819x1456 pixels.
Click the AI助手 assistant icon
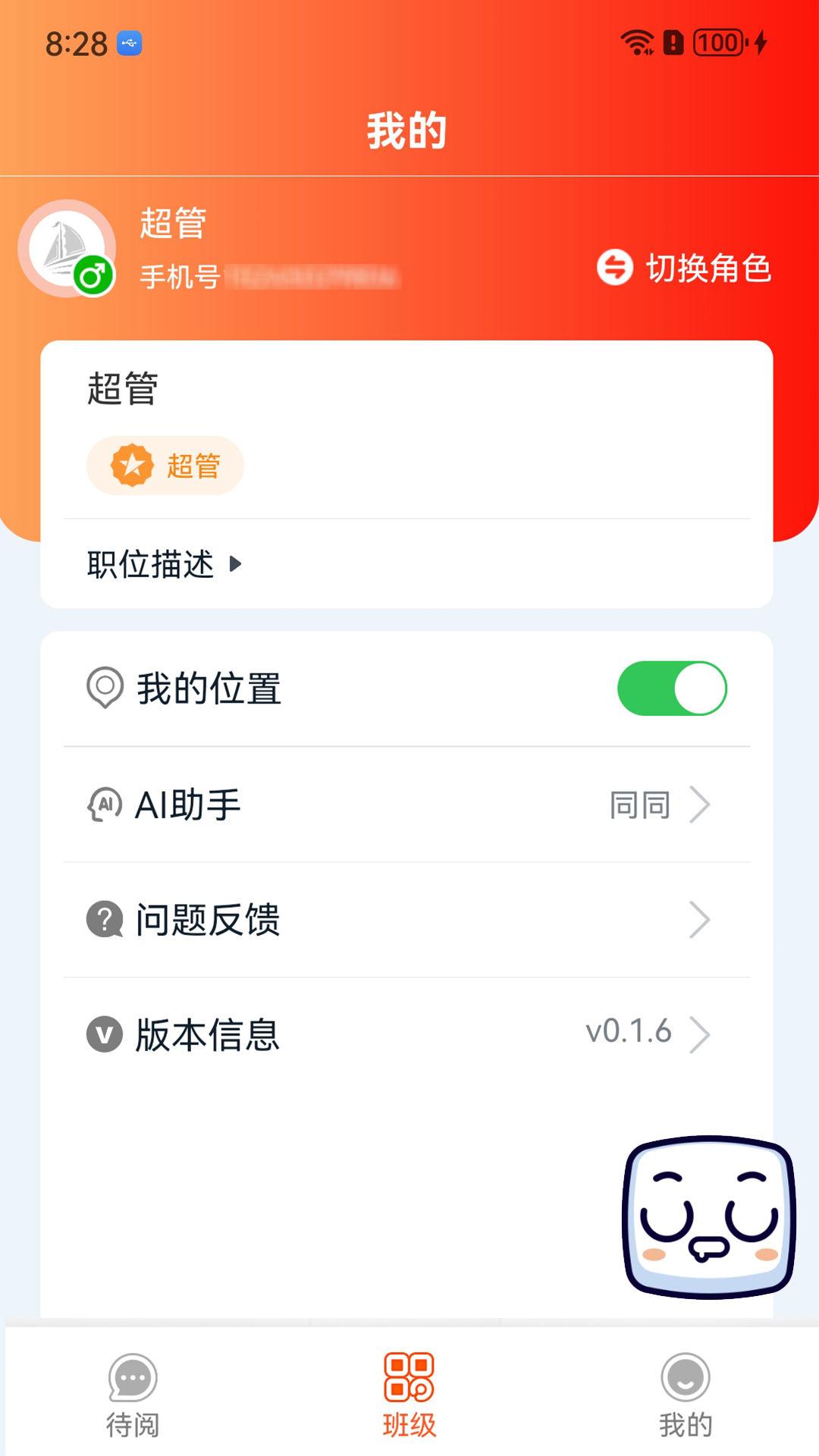(104, 805)
